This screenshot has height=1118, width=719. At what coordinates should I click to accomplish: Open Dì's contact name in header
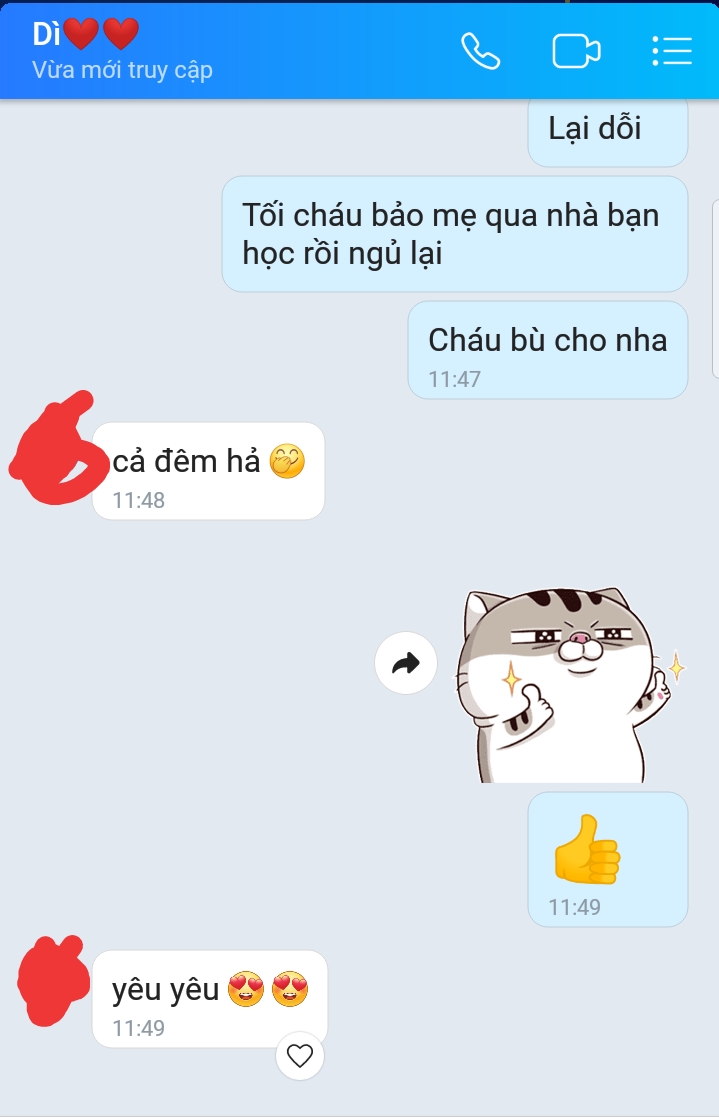pos(85,35)
